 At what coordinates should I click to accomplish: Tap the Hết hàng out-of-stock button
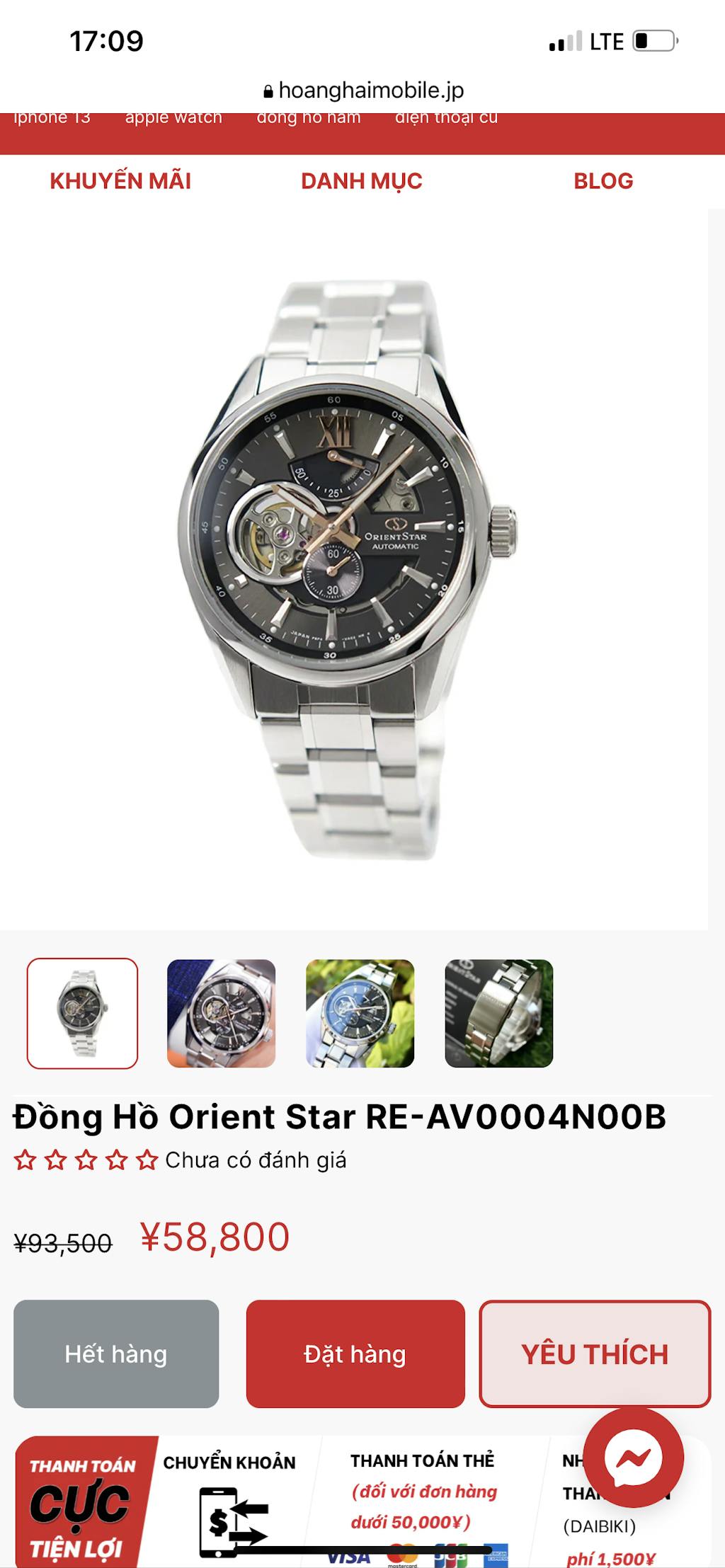[116, 1354]
